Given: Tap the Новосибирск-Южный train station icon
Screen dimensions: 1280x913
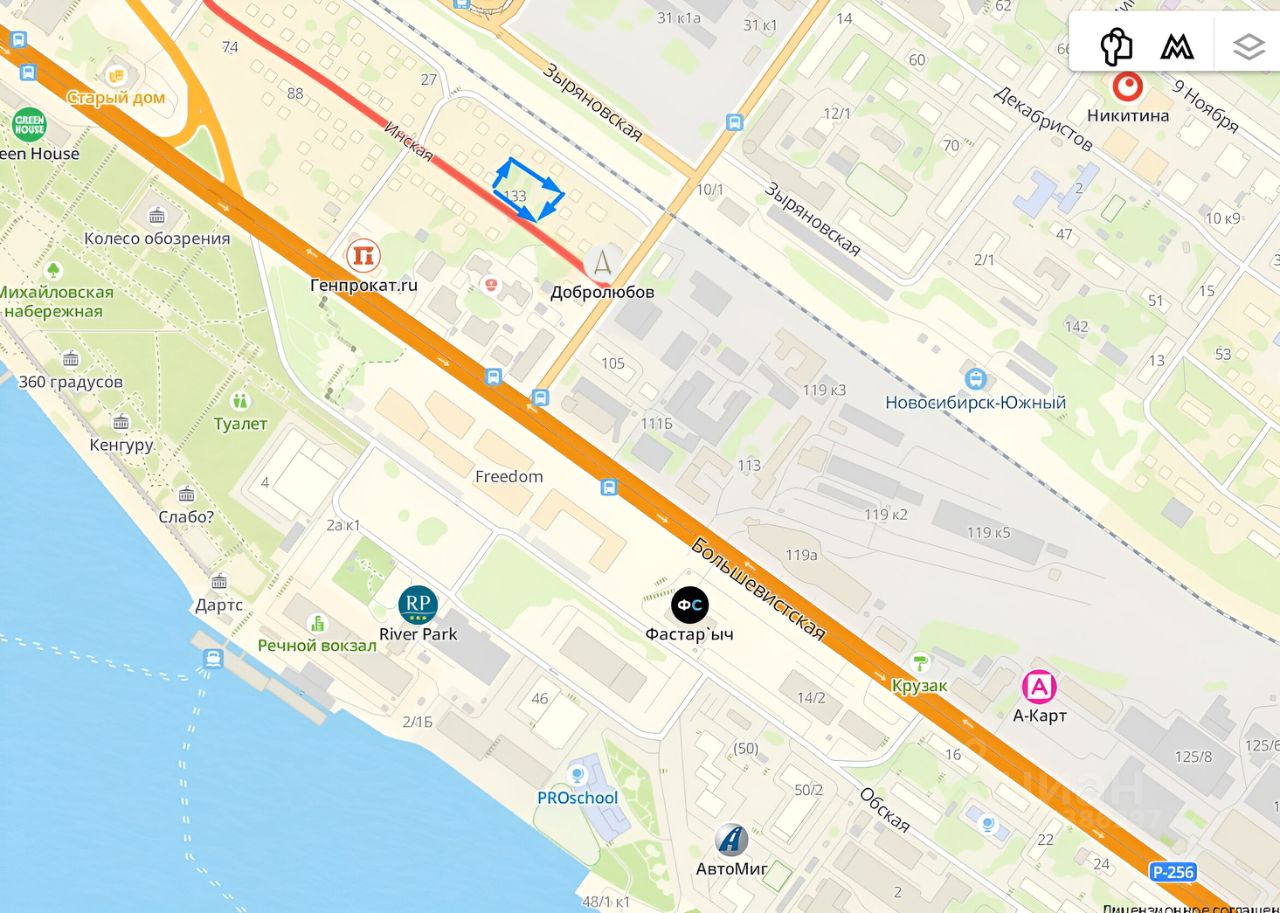Looking at the screenshot, I should pos(975,378).
